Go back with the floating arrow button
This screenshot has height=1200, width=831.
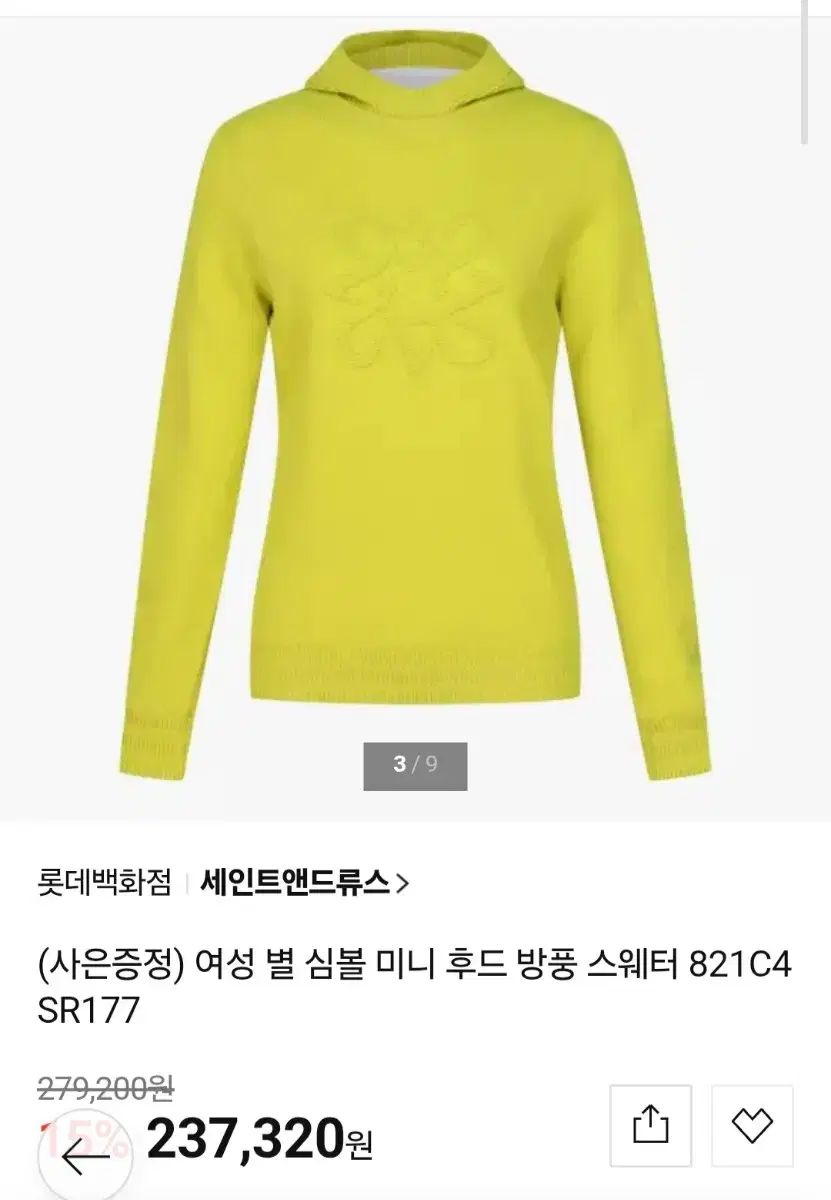pos(85,1158)
